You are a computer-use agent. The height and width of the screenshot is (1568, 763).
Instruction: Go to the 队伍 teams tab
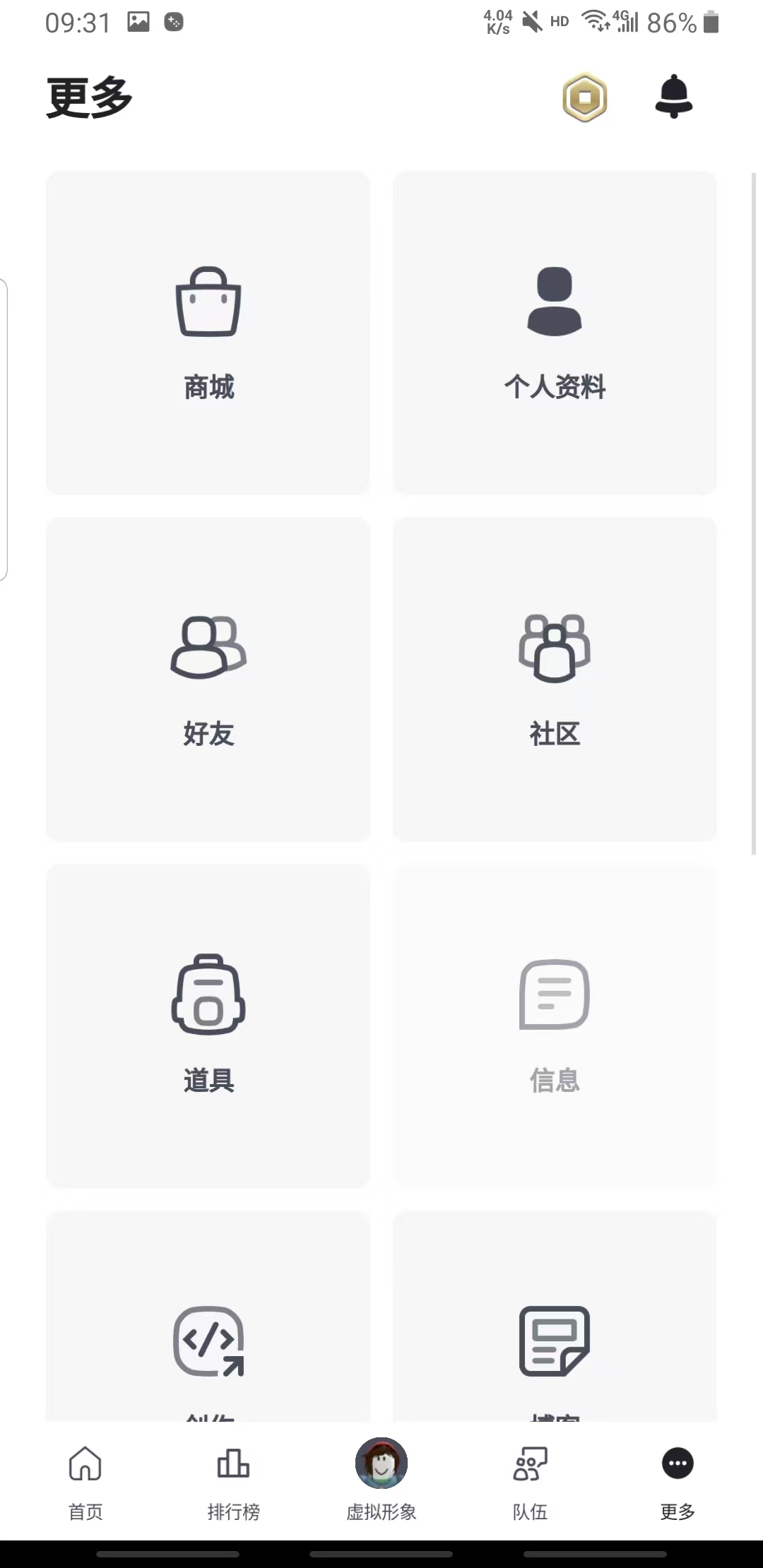[x=528, y=1463]
